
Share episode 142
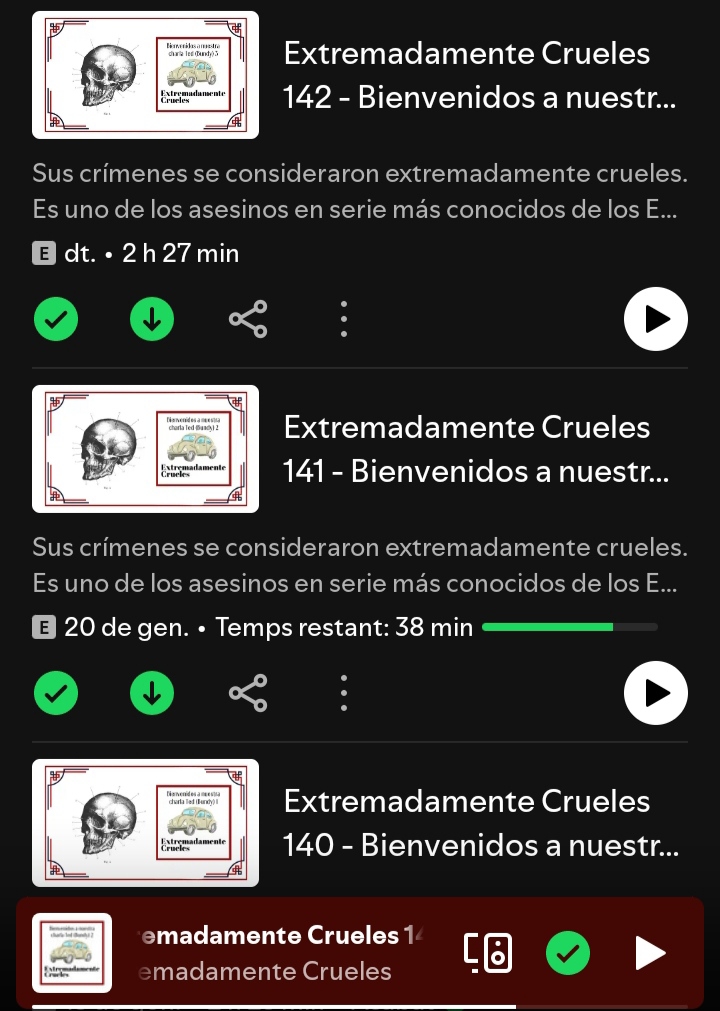(248, 319)
